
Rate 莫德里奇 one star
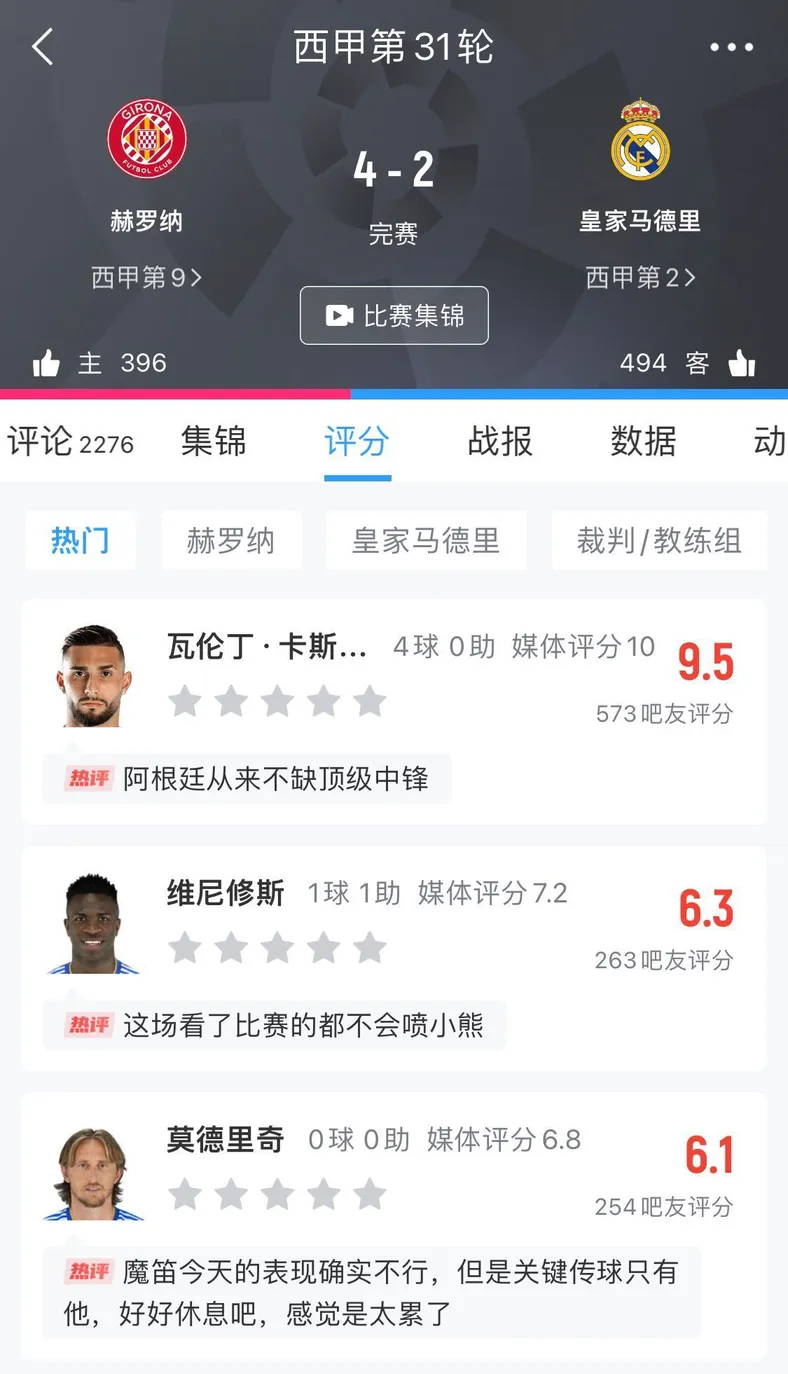tap(184, 1193)
